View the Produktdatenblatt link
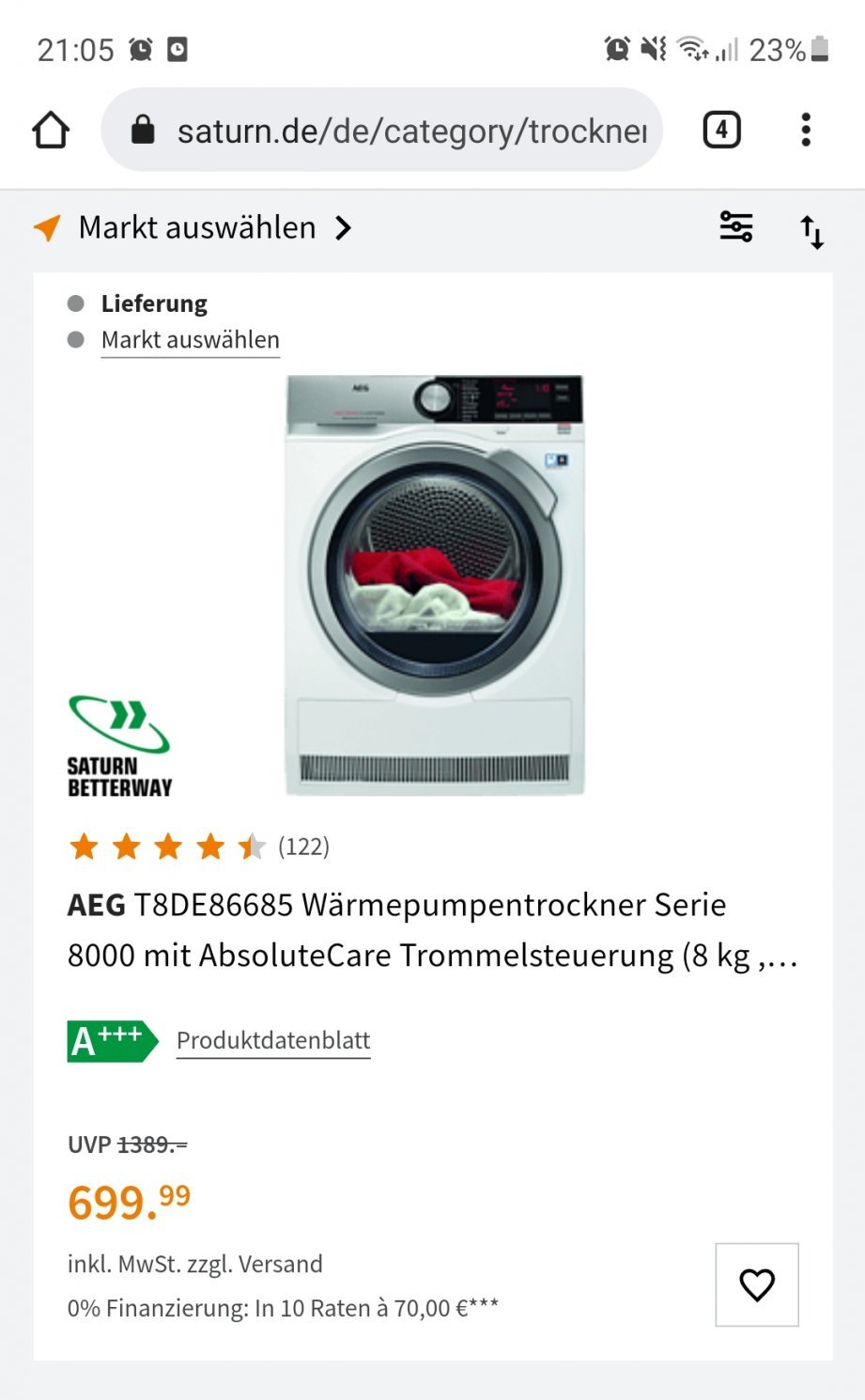865x1400 pixels. (x=273, y=1041)
